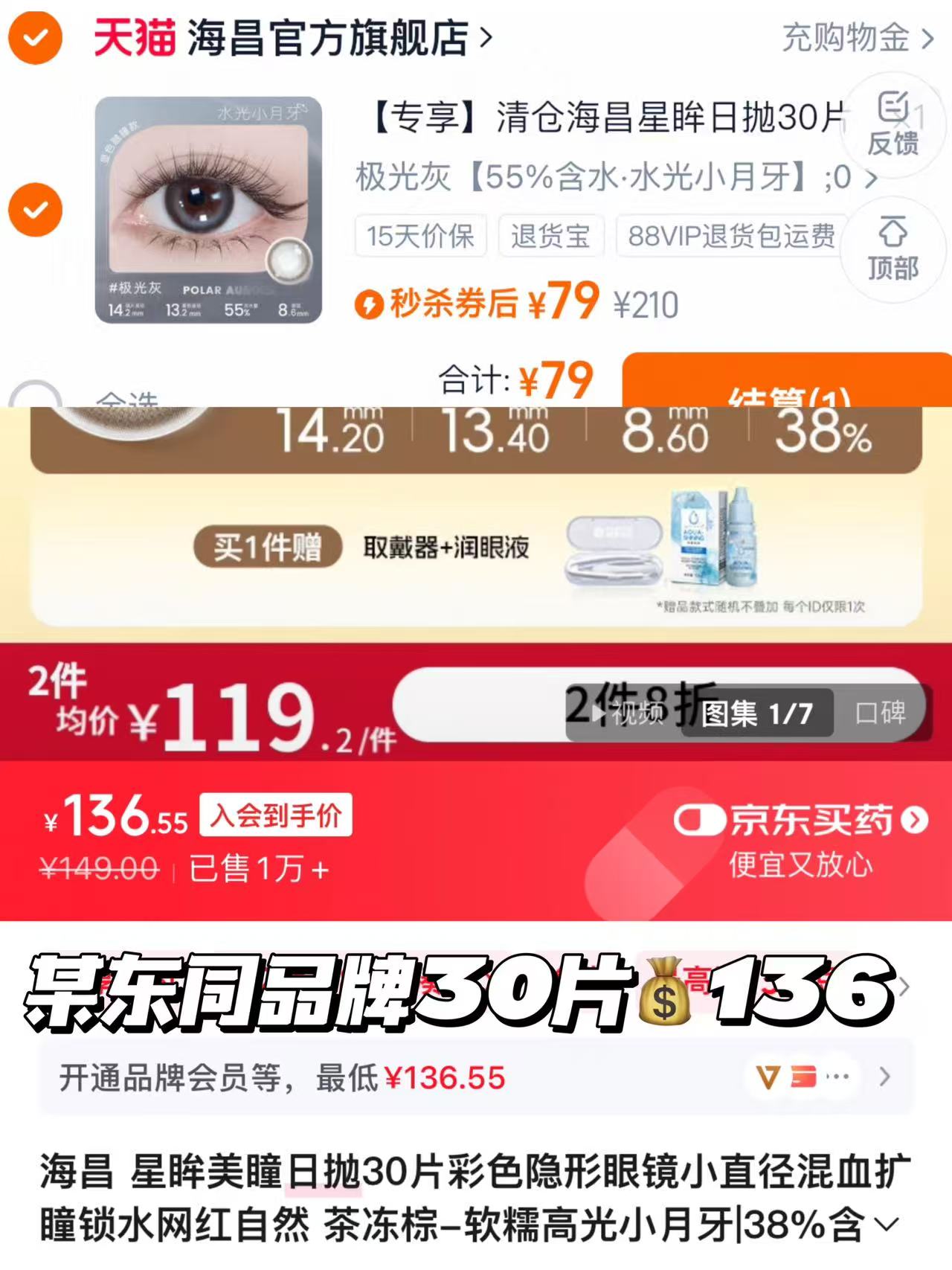Tap the 秒杀 lightning flash sale icon
This screenshot has height=1270, width=952.
[371, 303]
